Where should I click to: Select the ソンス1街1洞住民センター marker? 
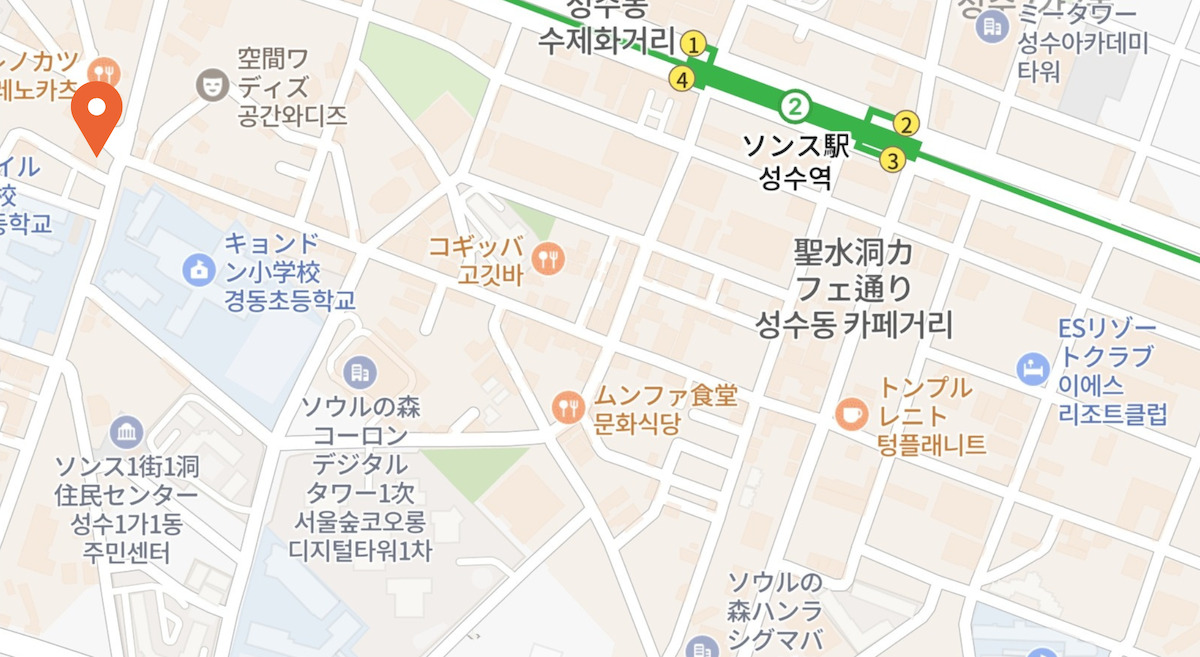[x=127, y=433]
